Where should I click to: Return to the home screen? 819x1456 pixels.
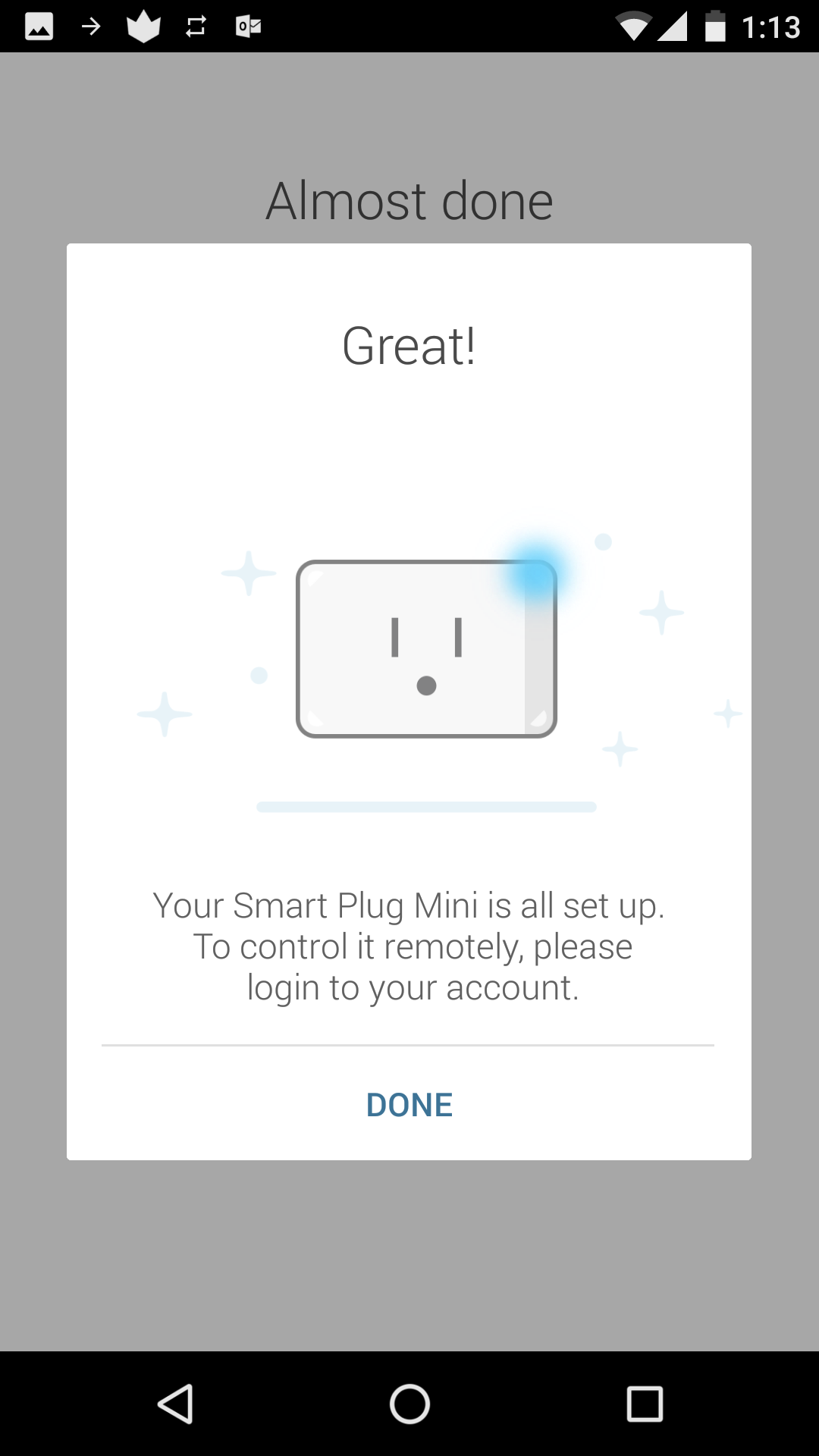point(409,1404)
